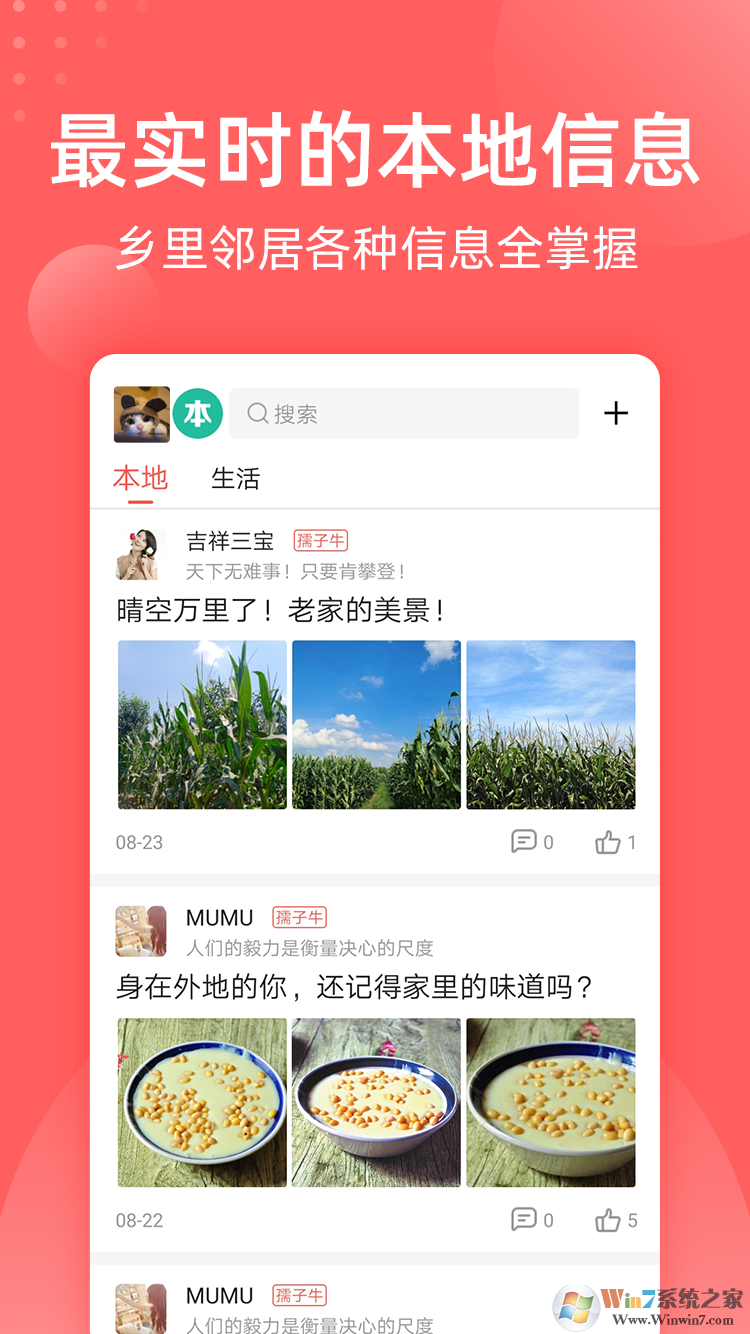750x1334 pixels.
Task: Open comments on 吉祥三宝's post
Action: [x=526, y=842]
